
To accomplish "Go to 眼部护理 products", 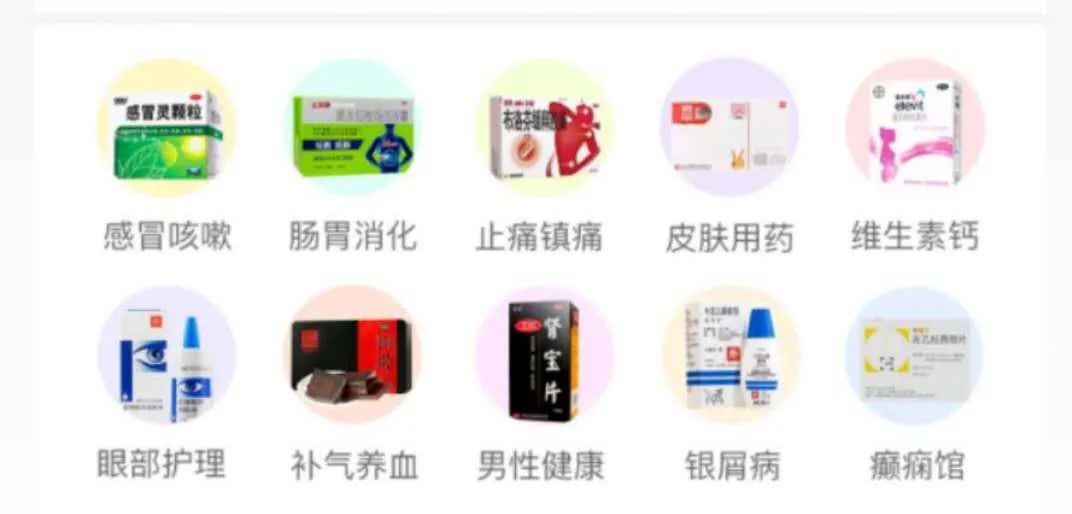I will tap(166, 356).
